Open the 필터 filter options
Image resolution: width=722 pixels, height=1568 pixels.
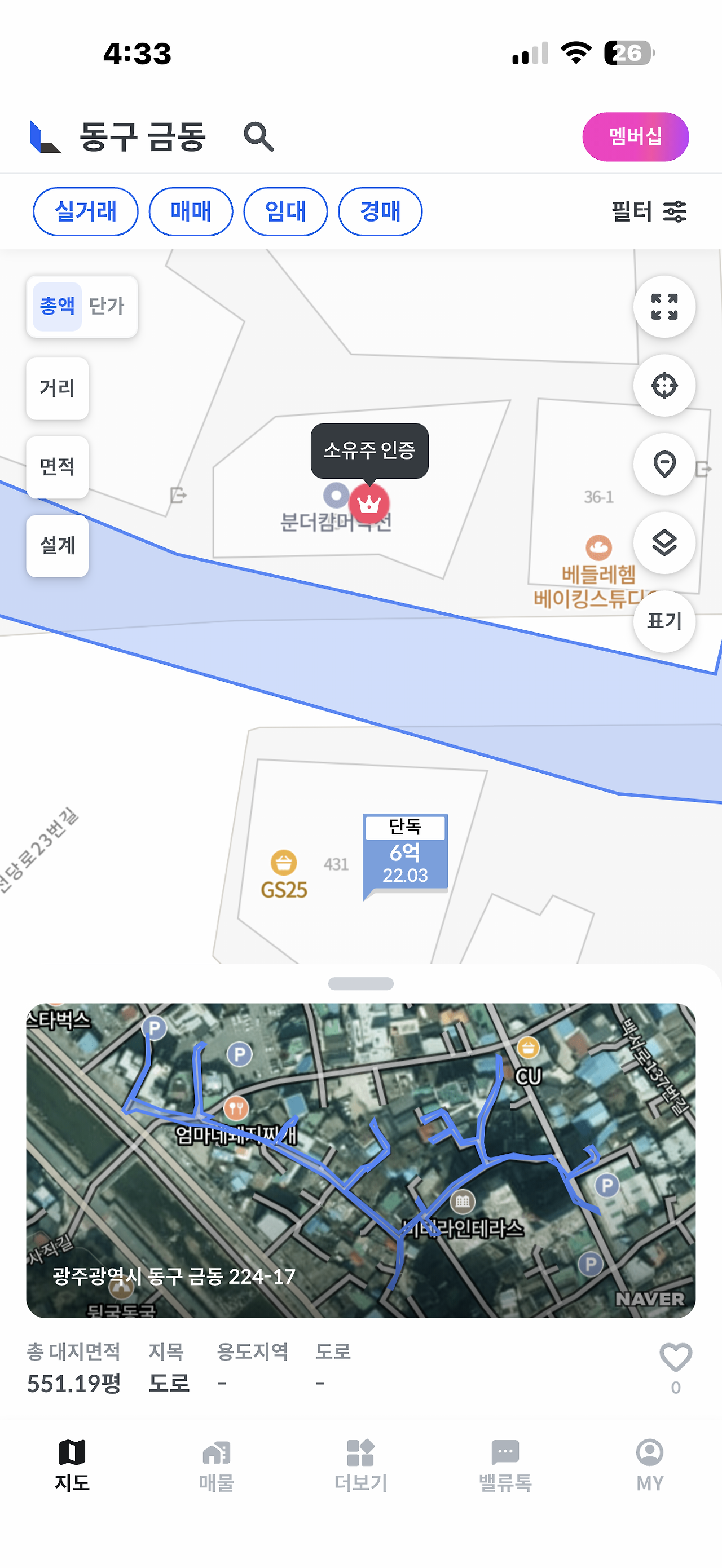[648, 211]
